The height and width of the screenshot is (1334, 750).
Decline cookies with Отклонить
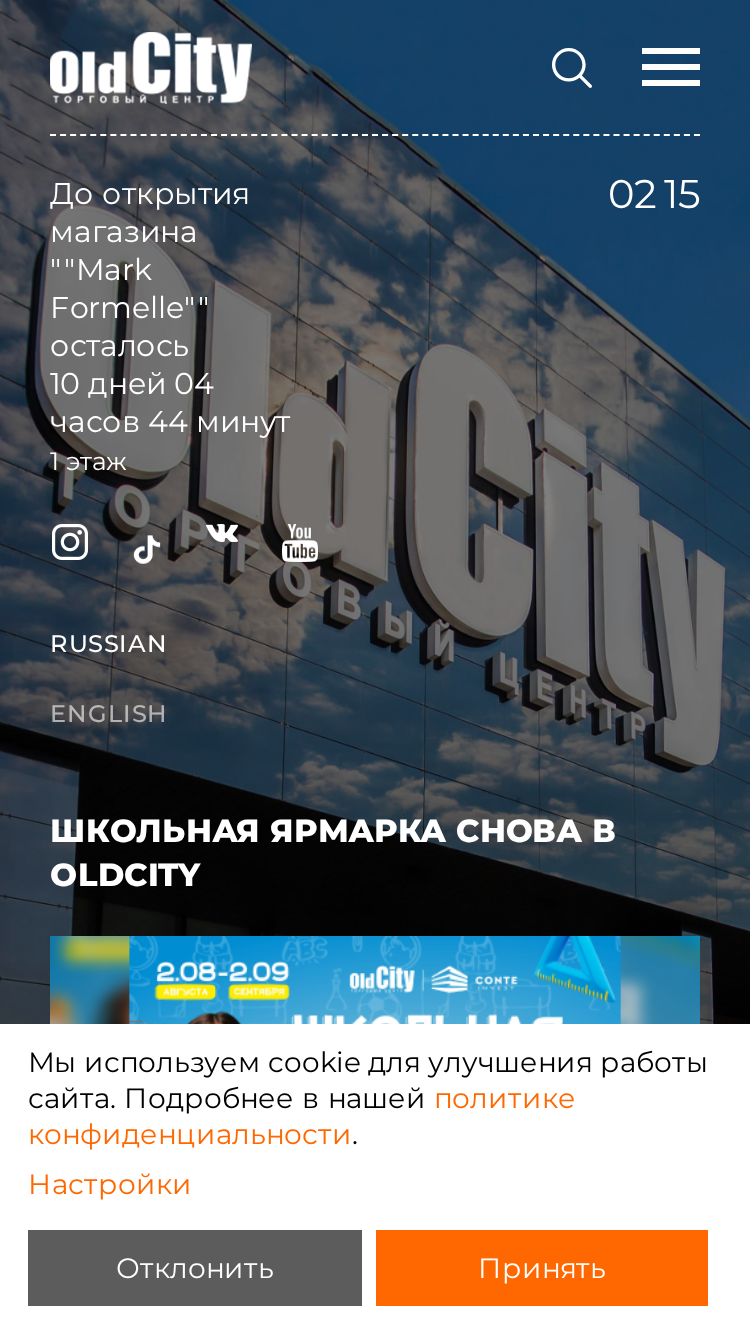(195, 1268)
